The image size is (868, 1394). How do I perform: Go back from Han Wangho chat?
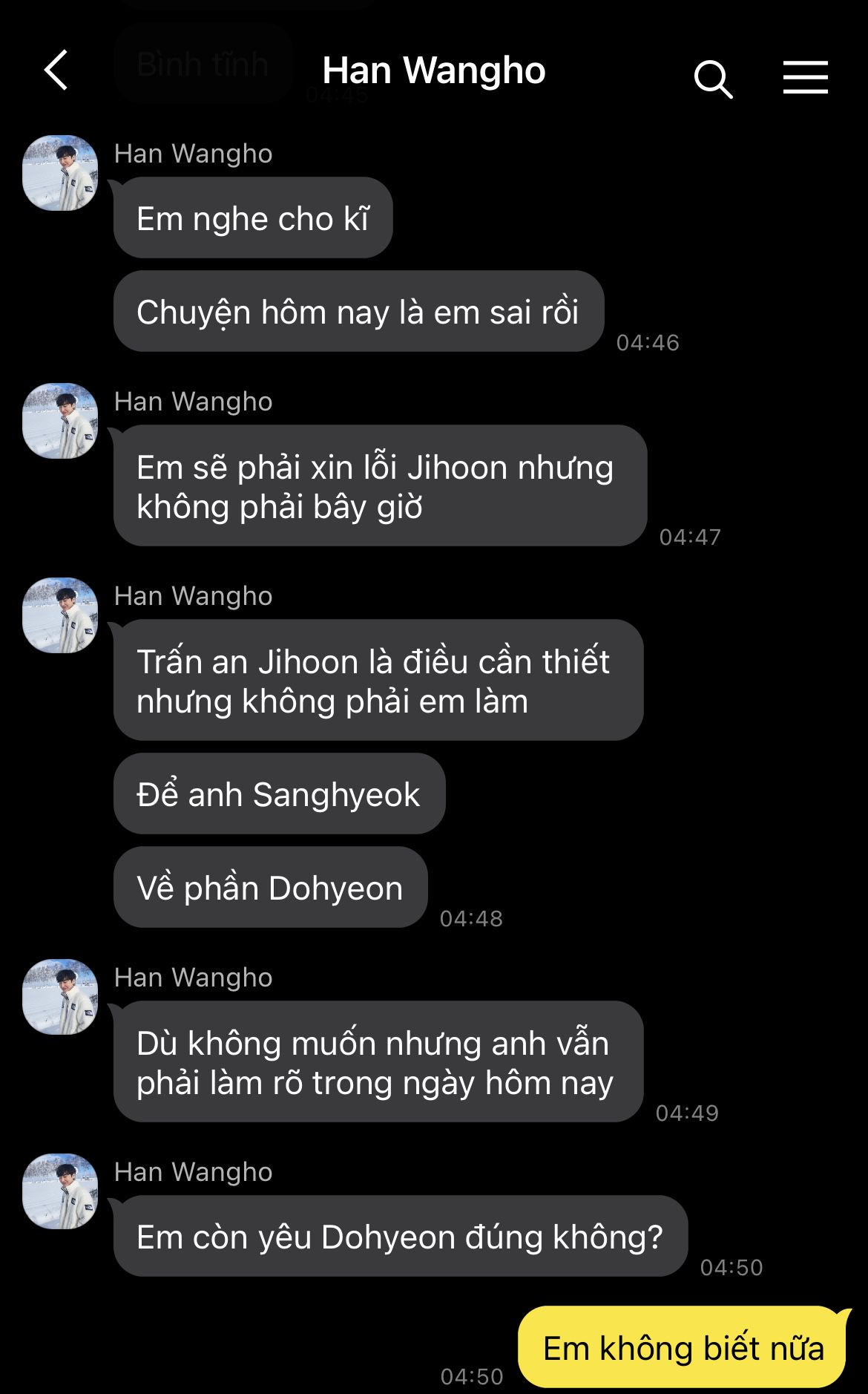(56, 71)
